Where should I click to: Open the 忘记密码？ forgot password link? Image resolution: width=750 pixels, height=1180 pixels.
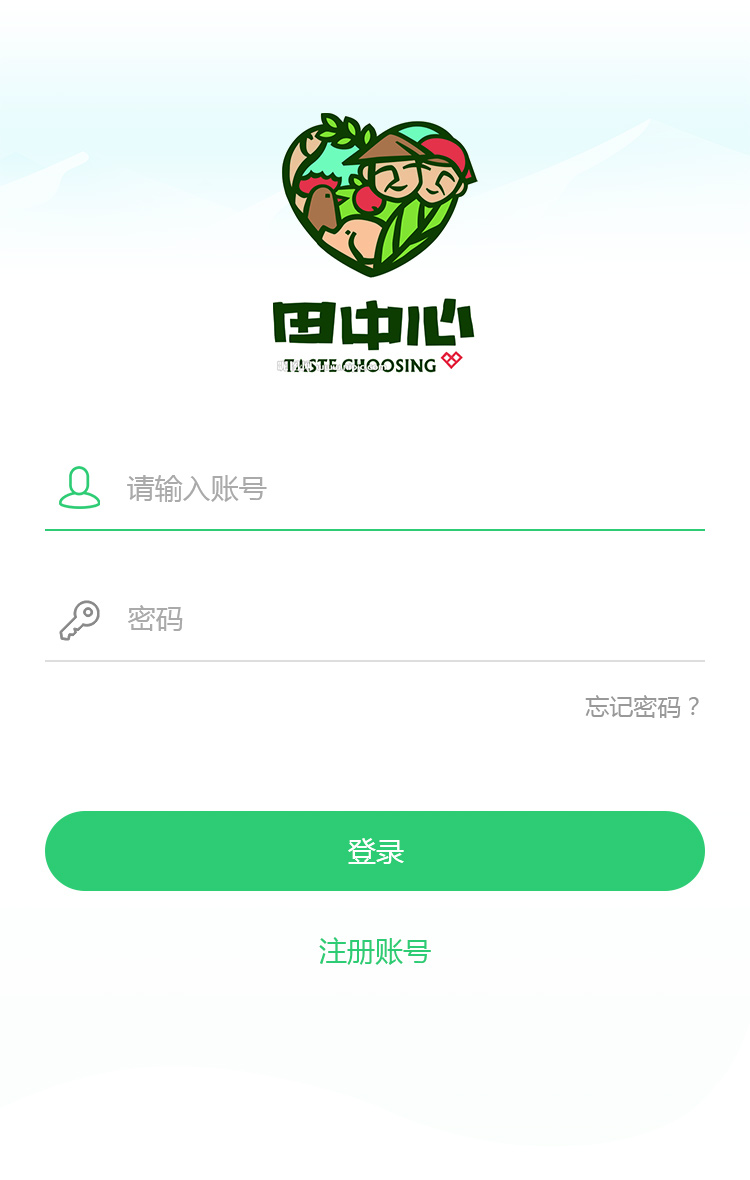pyautogui.click(x=643, y=708)
